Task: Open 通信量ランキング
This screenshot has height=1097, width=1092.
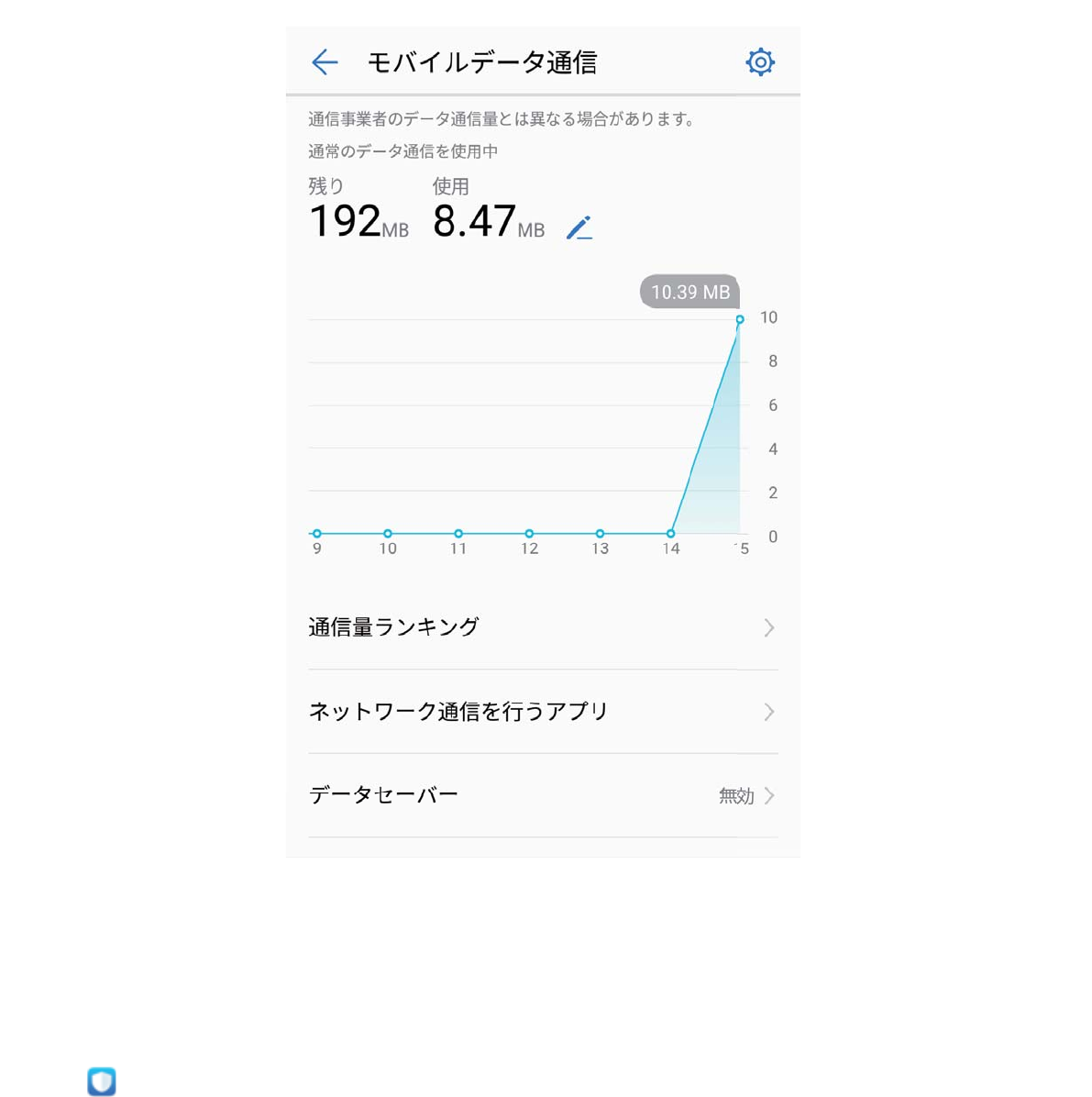Action: point(543,627)
